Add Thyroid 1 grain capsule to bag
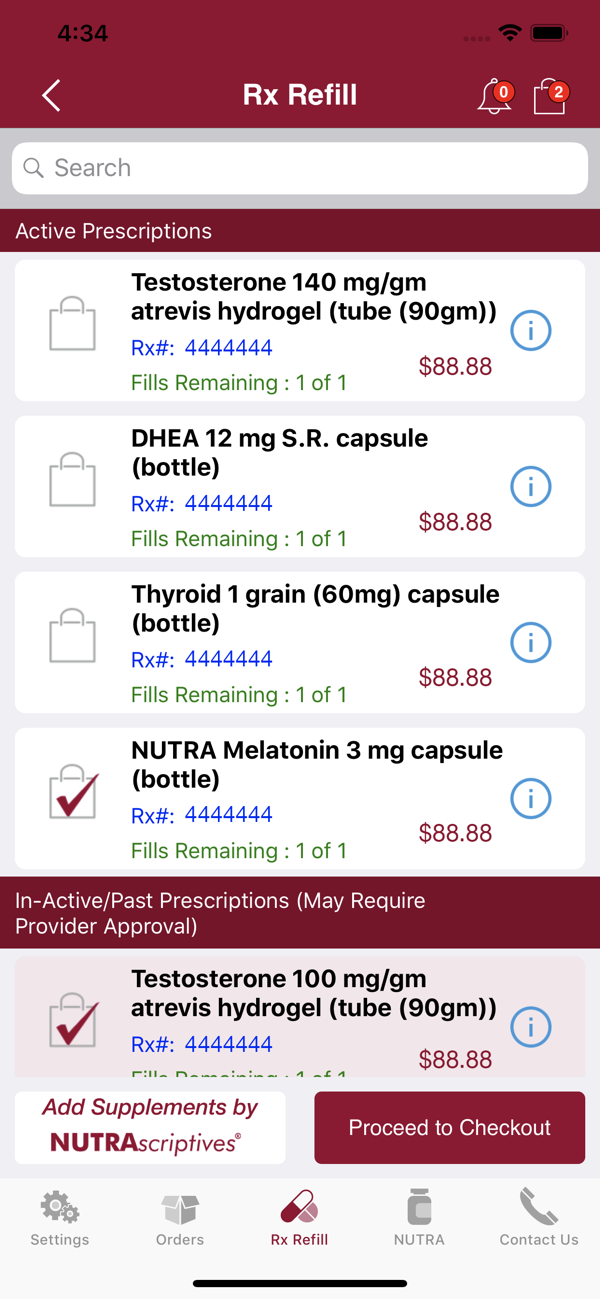600x1299 pixels. [73, 636]
